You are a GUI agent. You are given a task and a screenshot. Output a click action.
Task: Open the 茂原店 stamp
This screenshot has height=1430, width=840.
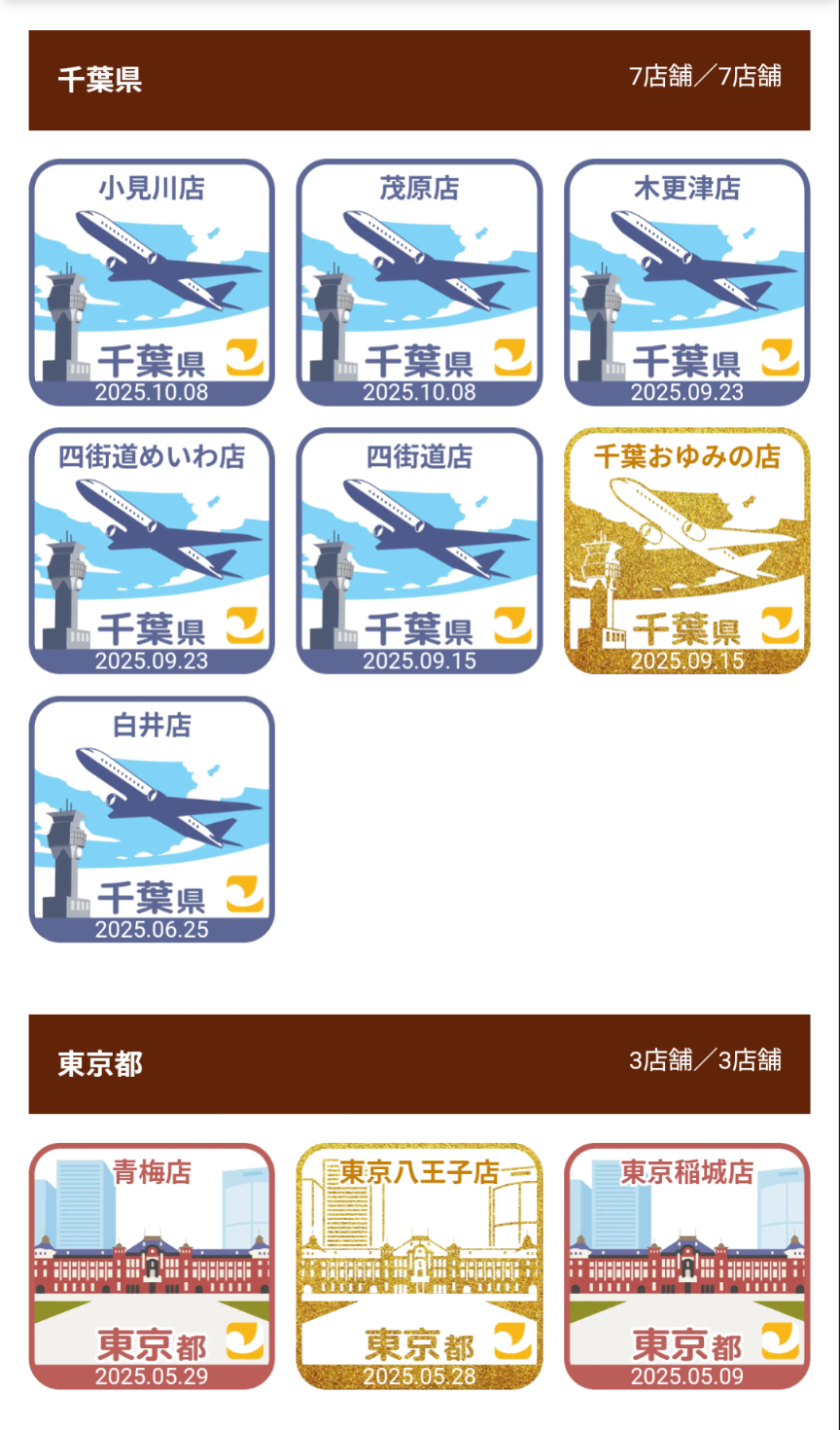pos(419,283)
